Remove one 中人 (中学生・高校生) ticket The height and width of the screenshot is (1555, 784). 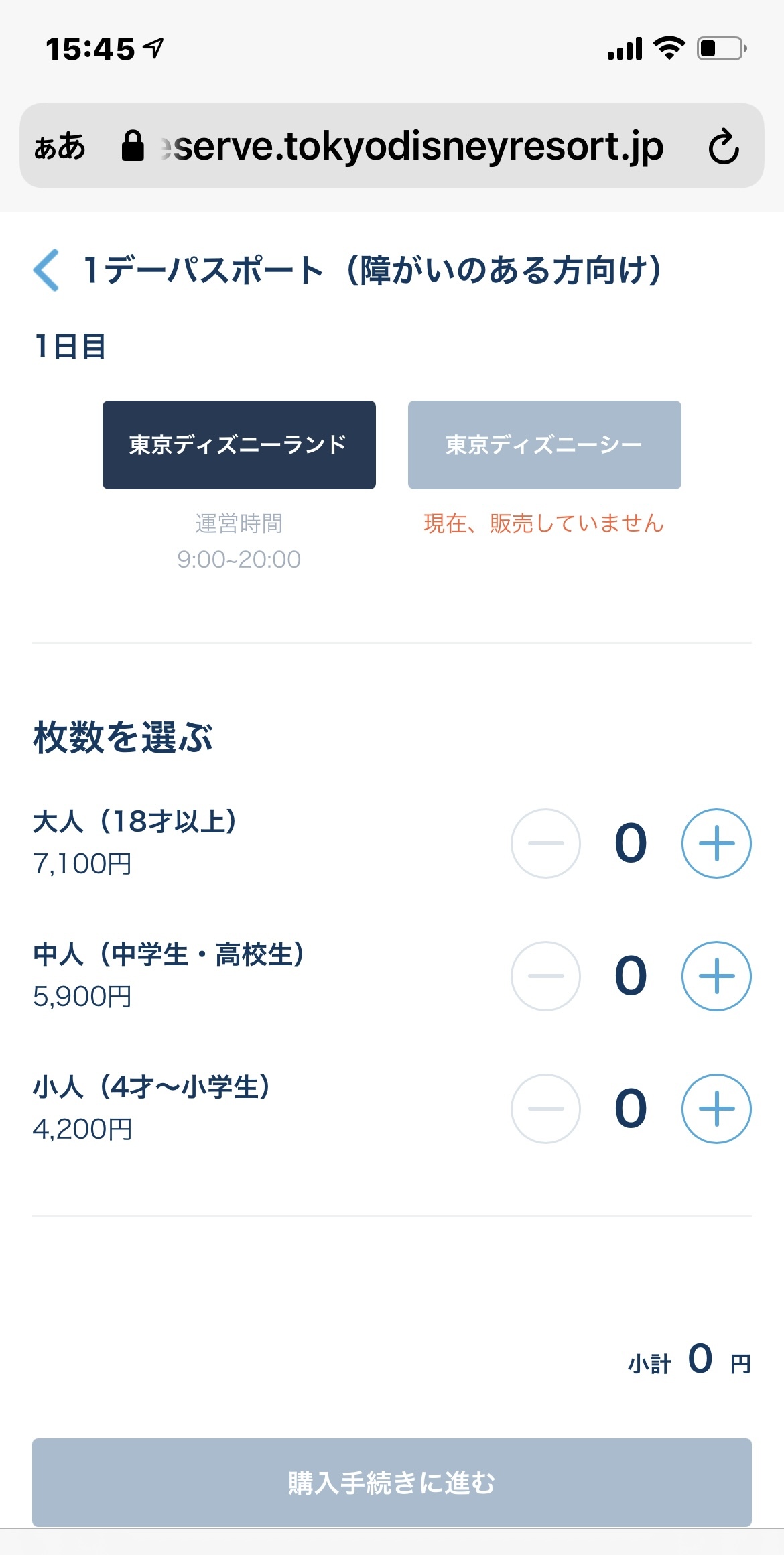pyautogui.click(x=545, y=976)
